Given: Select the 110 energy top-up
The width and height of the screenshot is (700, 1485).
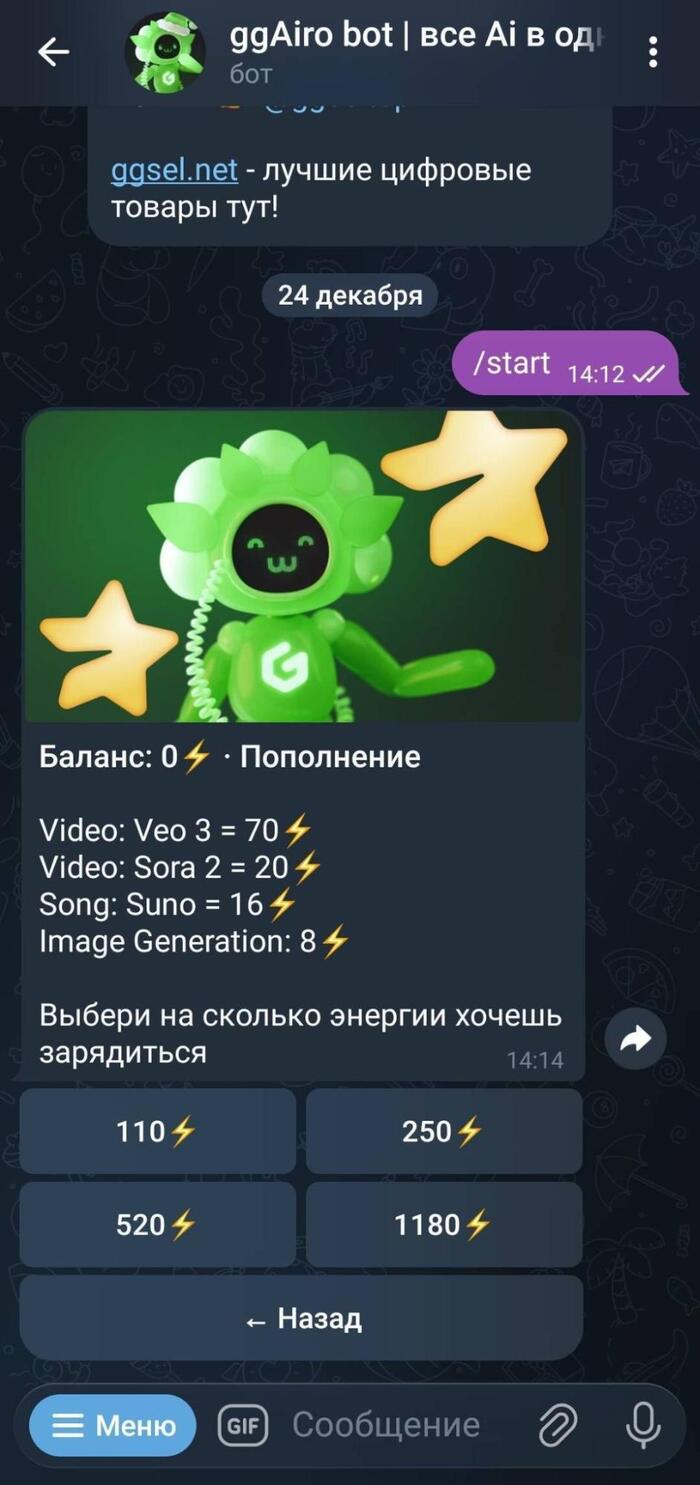Looking at the screenshot, I should [157, 1132].
